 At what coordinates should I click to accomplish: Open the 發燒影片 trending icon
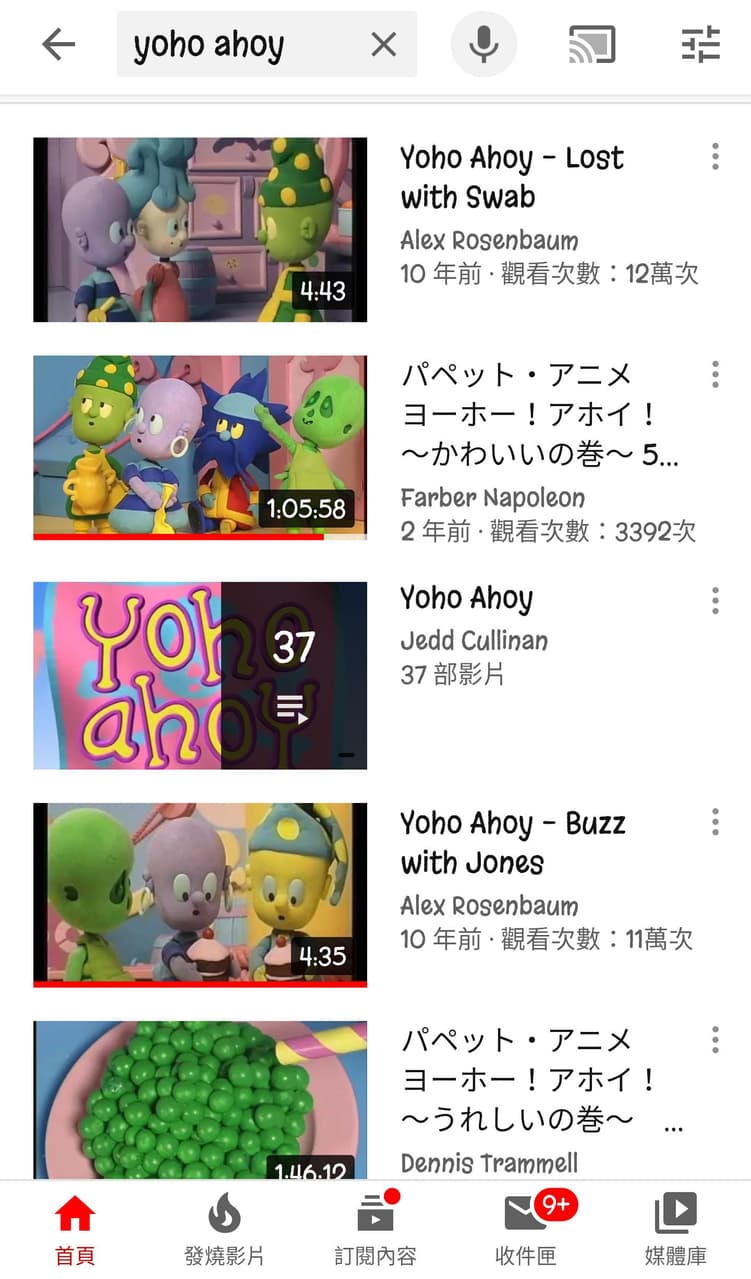[x=225, y=1216]
